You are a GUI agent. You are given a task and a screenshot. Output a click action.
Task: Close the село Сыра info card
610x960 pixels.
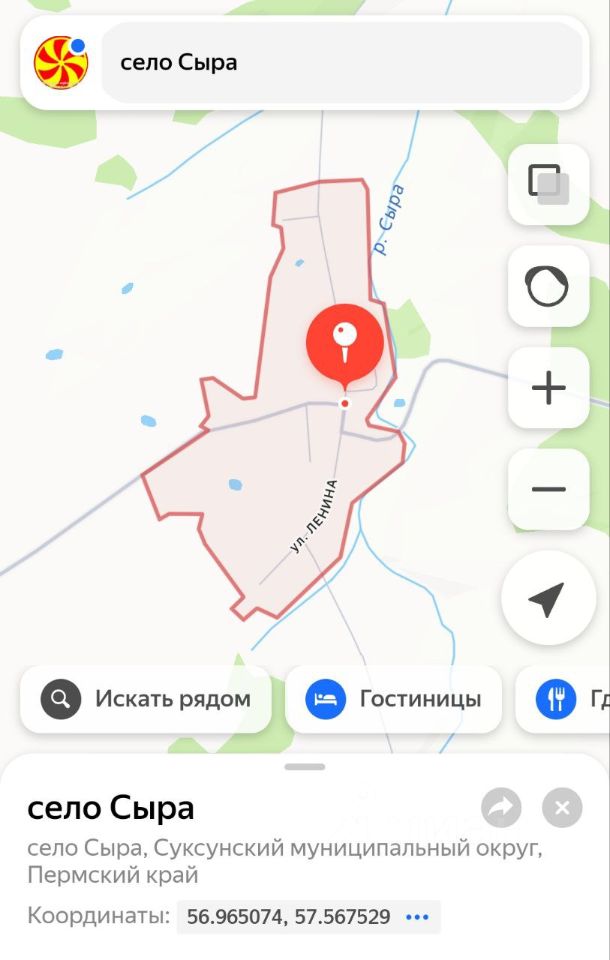[x=562, y=808]
